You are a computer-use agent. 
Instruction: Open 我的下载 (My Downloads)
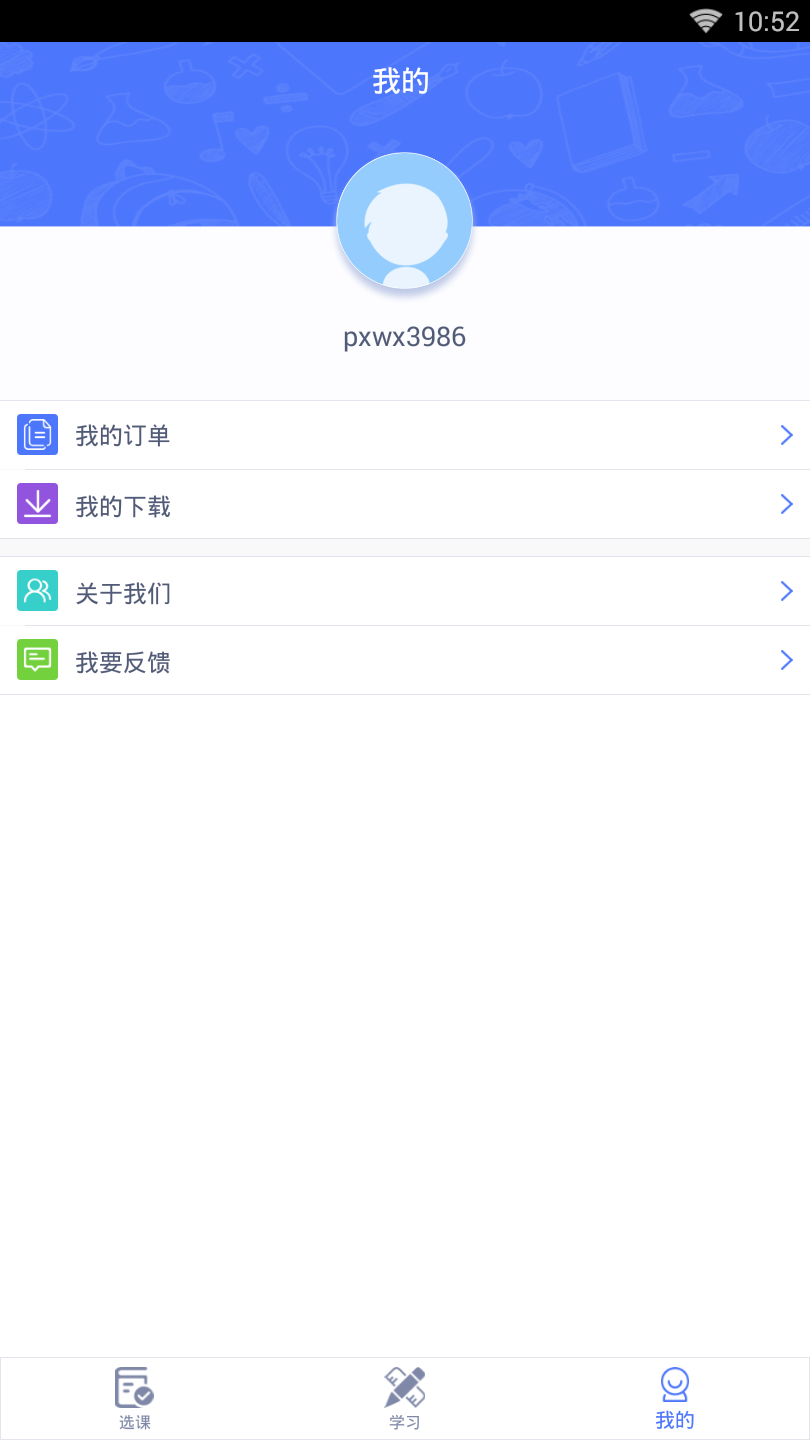click(x=404, y=504)
